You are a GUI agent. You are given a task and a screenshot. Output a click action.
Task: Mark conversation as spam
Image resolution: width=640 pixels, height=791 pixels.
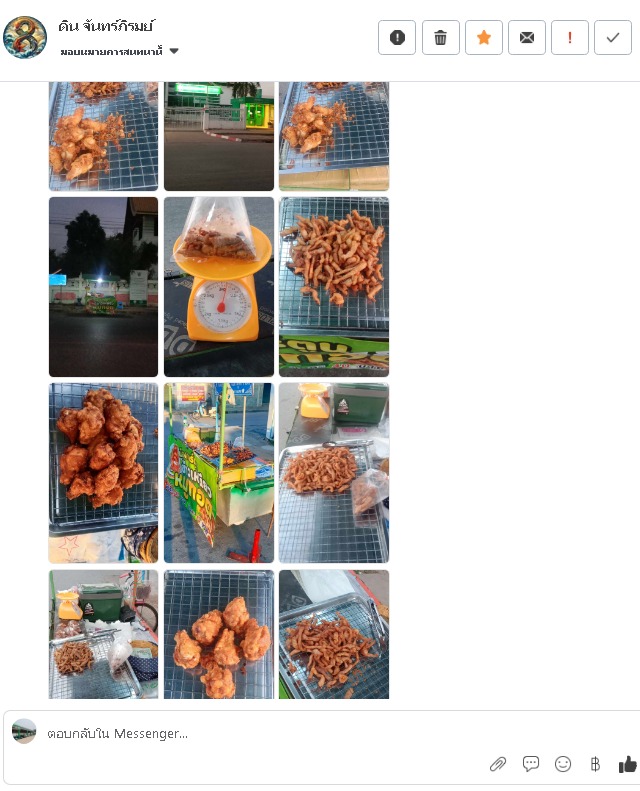pos(397,38)
